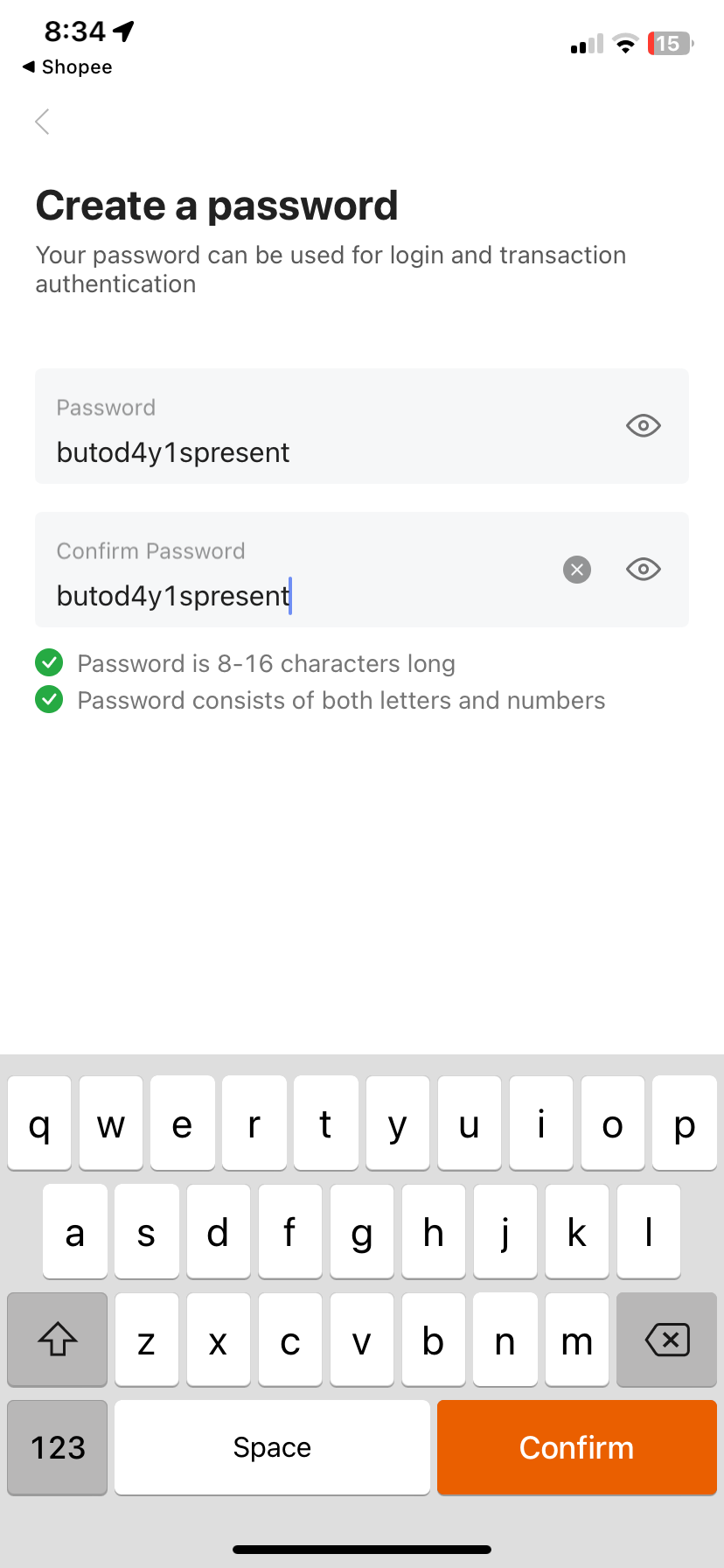The image size is (724, 1568).
Task: Switch keyboard to 123 numbers
Action: pos(58,1447)
